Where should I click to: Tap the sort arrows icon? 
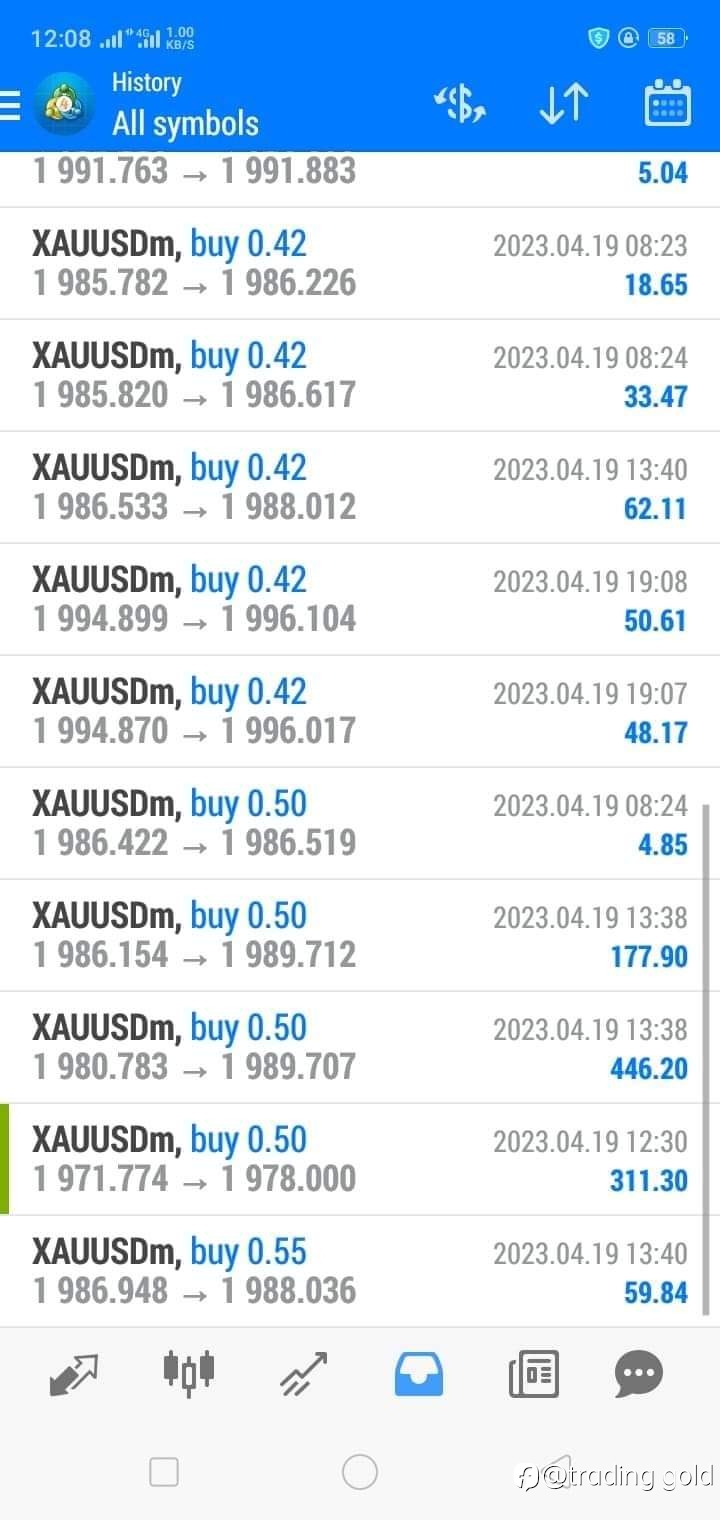click(x=563, y=104)
